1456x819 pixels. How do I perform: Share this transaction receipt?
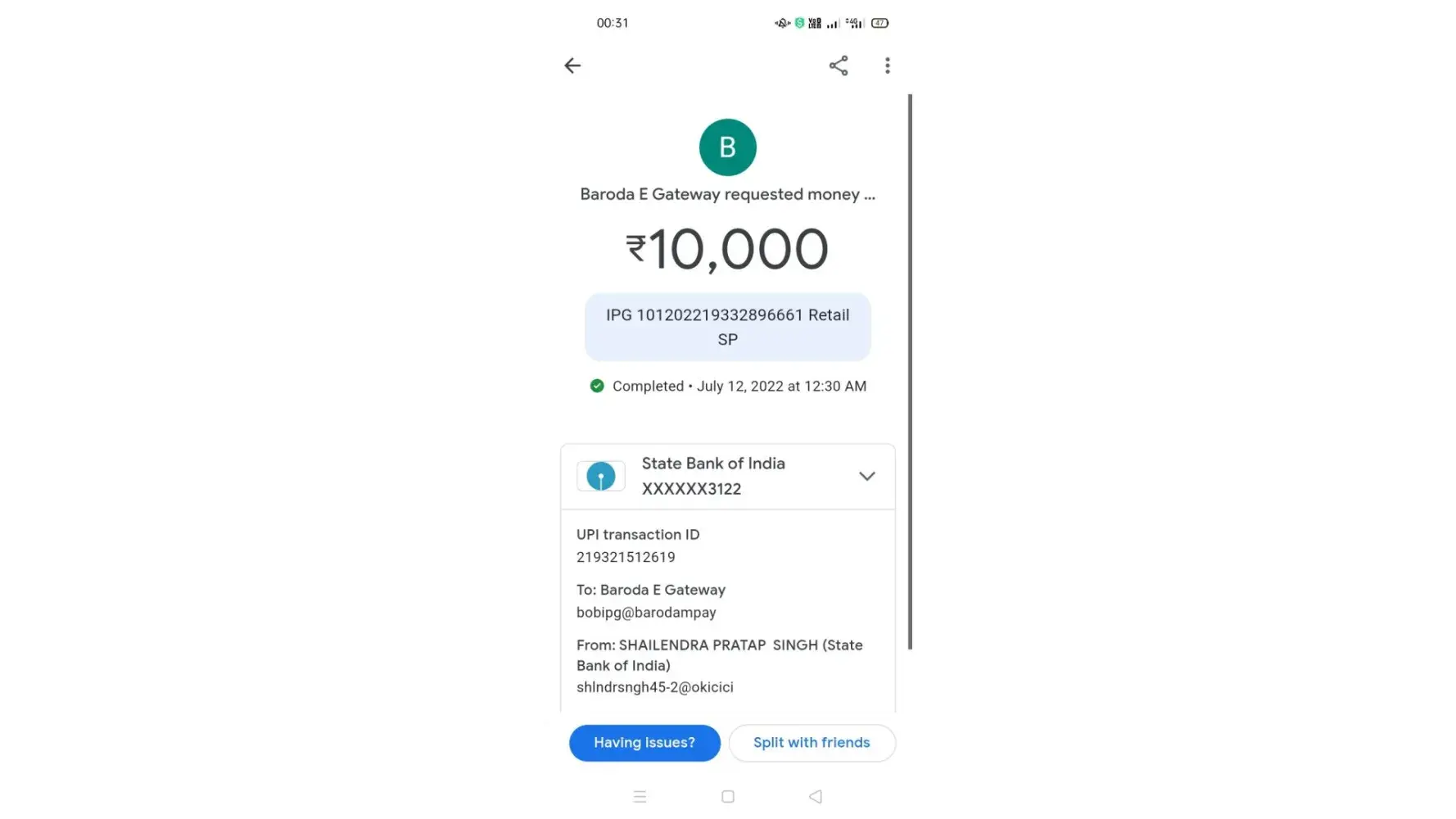pyautogui.click(x=838, y=66)
